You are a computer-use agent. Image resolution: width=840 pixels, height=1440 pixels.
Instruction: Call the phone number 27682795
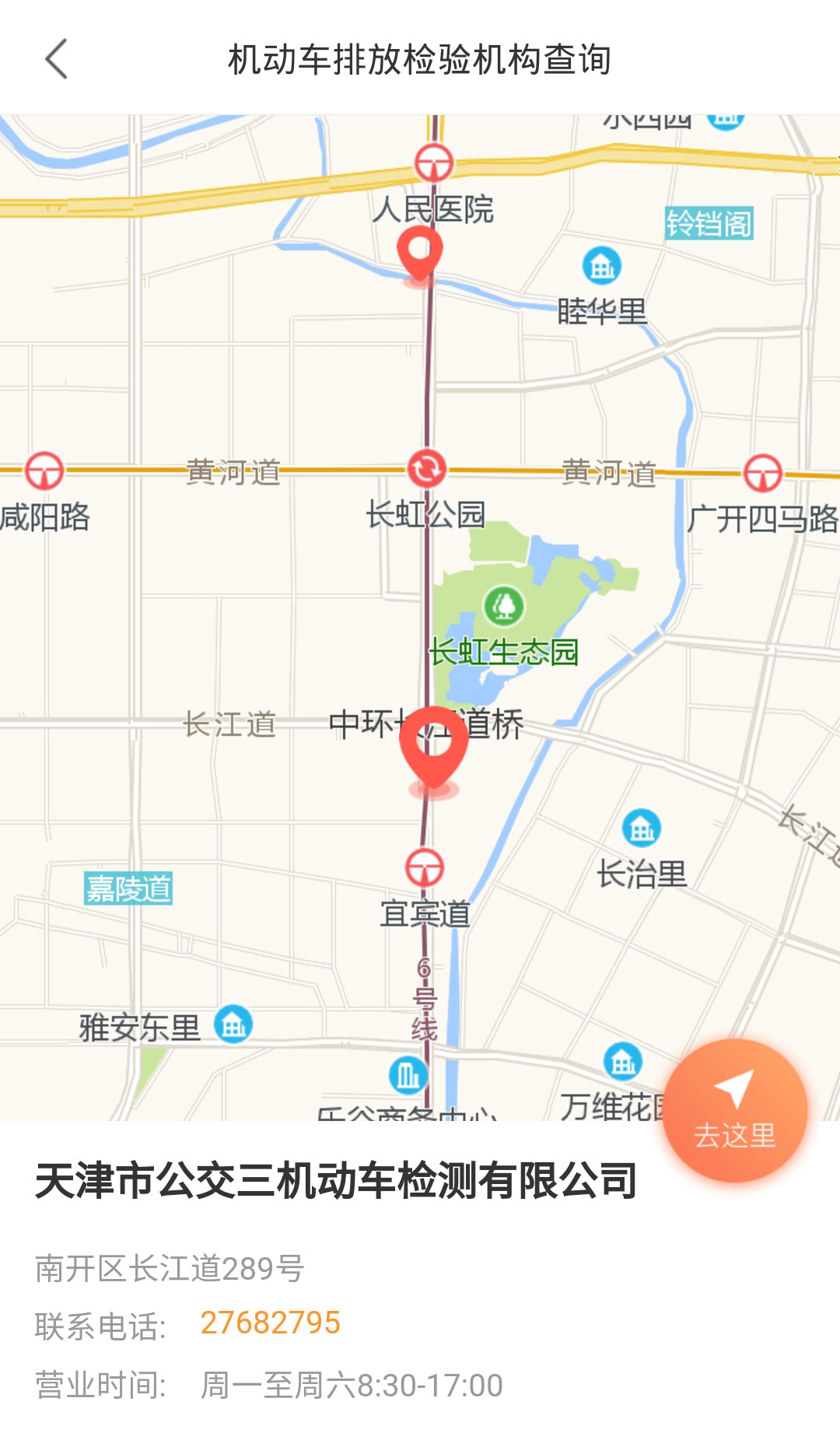[x=270, y=1323]
